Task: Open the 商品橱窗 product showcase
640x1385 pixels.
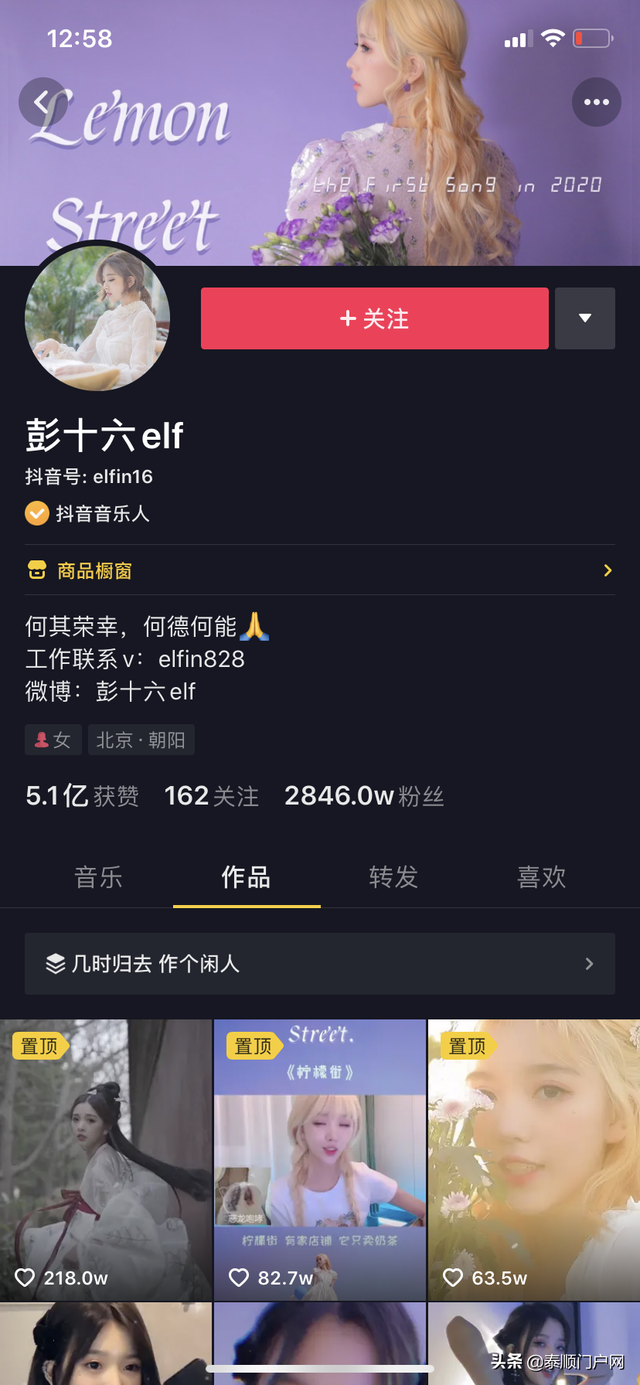Action: coord(320,571)
